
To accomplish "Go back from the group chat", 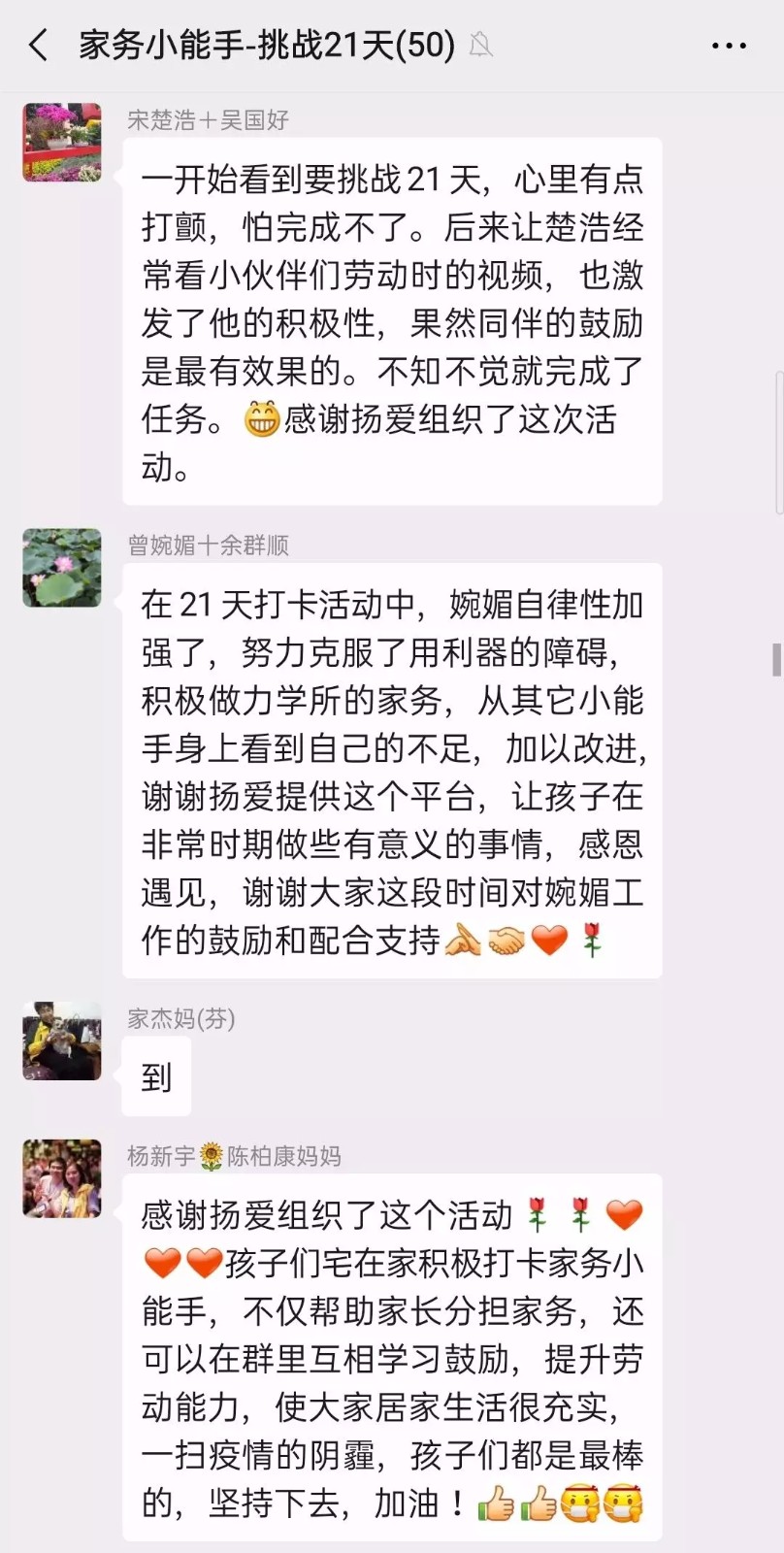I will [x=39, y=45].
